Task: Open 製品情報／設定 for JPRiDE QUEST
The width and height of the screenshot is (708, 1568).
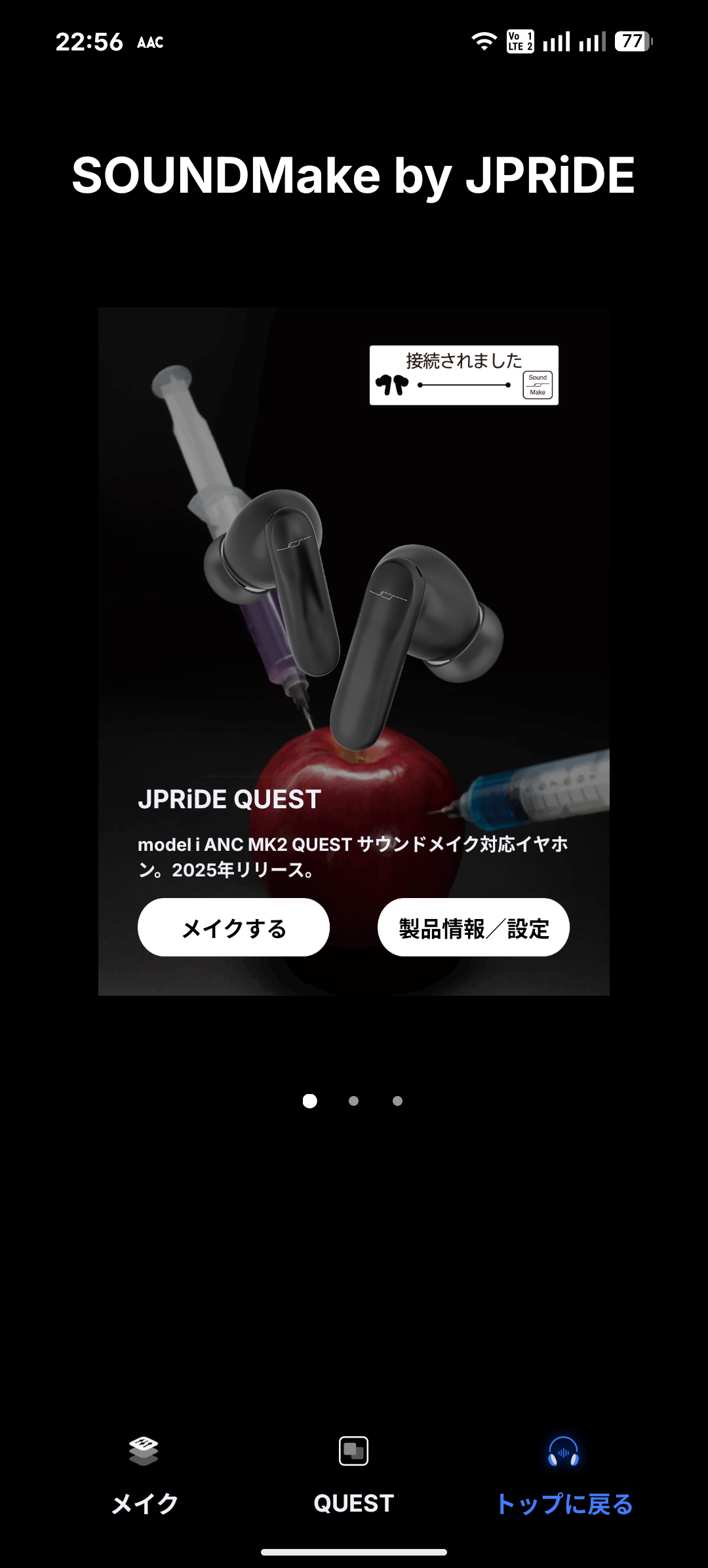Action: click(473, 928)
